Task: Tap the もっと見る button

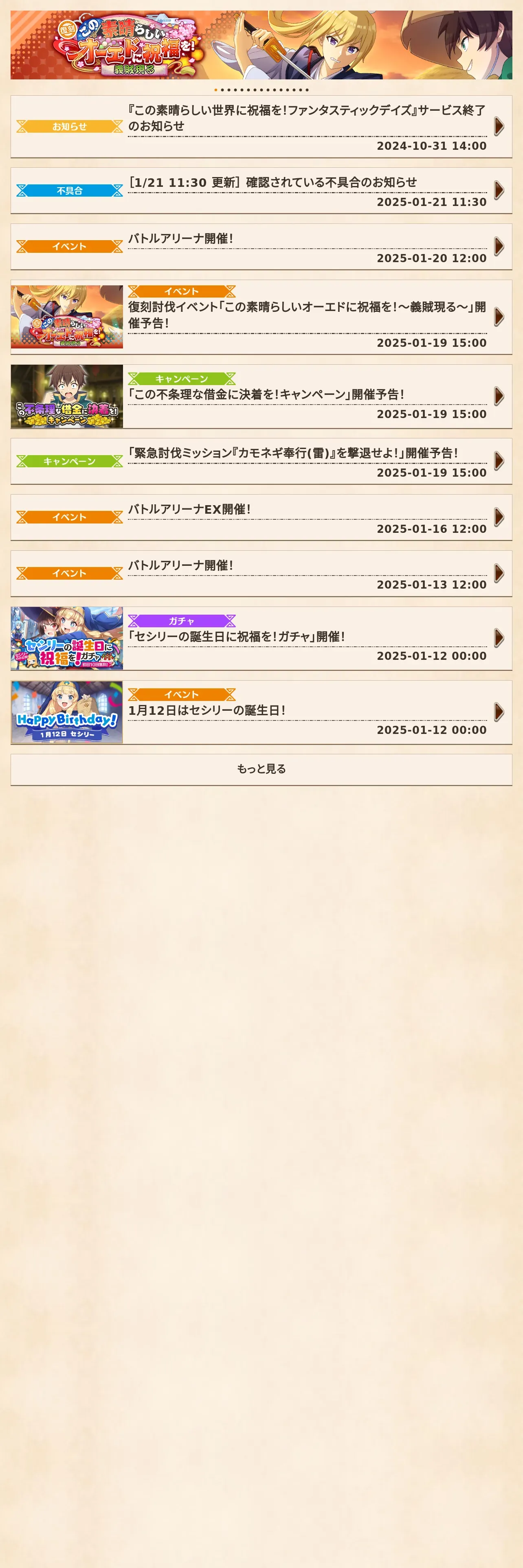Action: pos(261,769)
